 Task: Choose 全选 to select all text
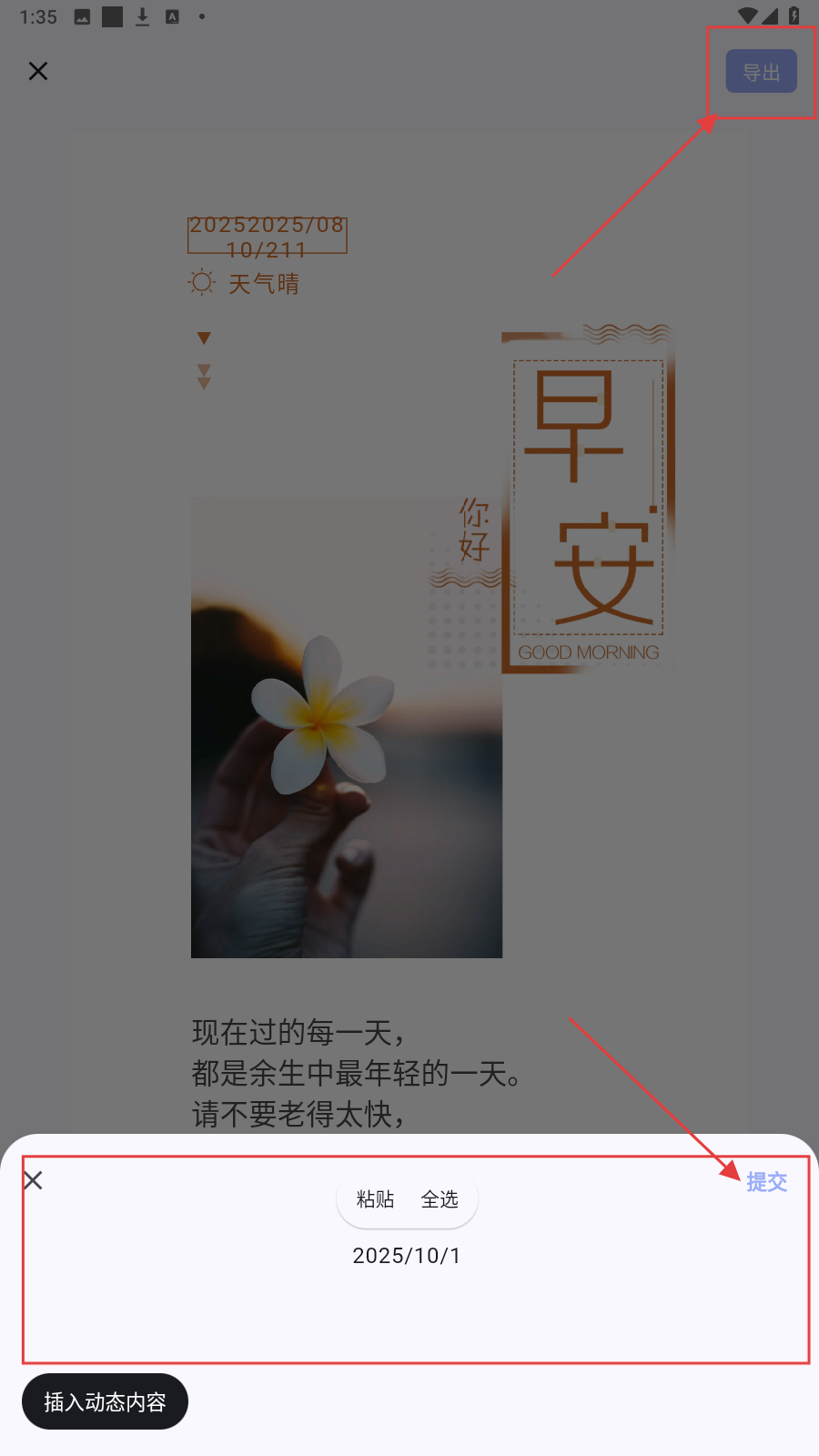tap(440, 1199)
